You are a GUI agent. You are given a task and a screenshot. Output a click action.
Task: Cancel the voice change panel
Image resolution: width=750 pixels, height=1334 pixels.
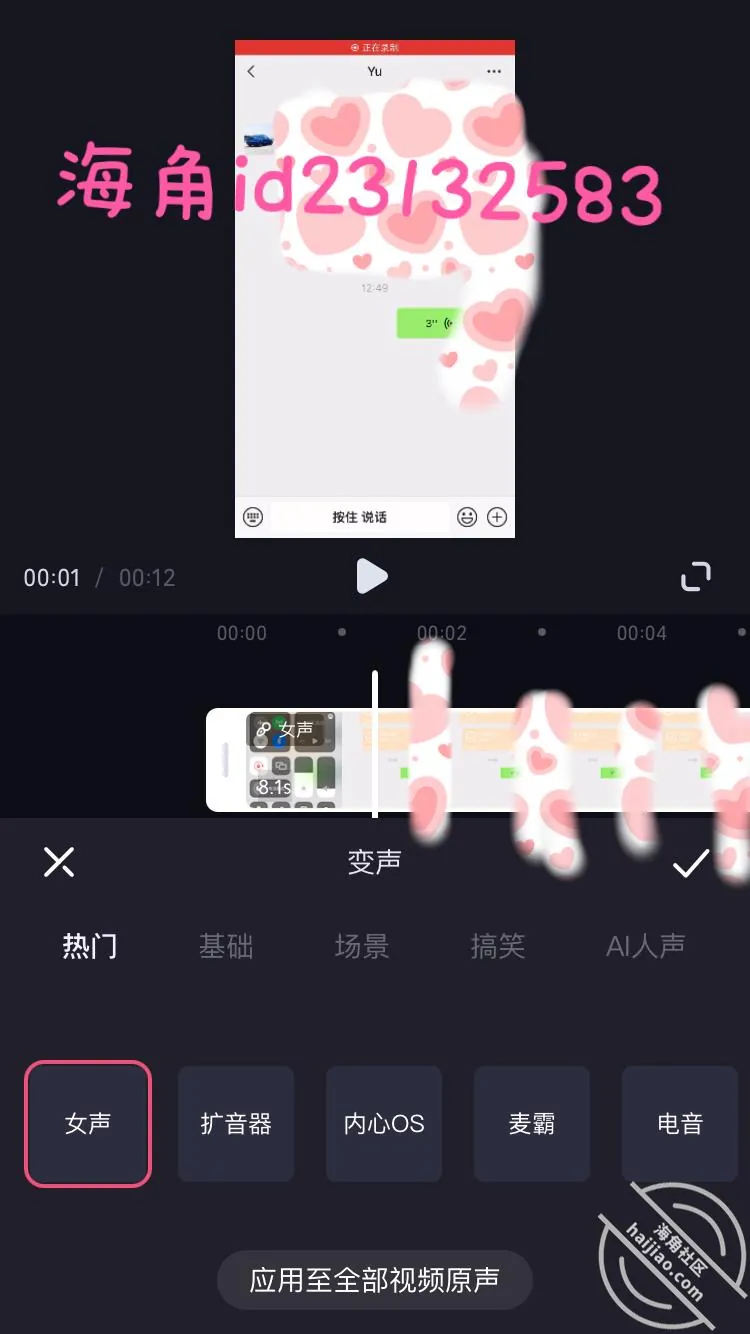(59, 862)
